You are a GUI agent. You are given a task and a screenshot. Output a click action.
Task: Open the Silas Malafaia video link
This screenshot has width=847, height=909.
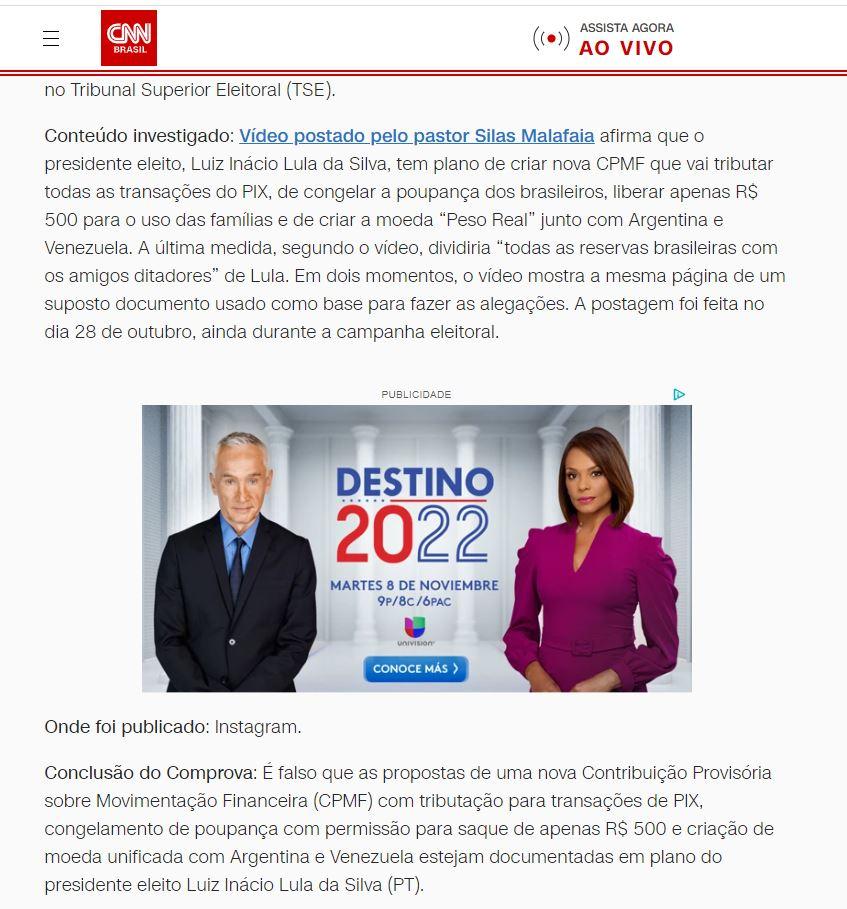click(416, 135)
